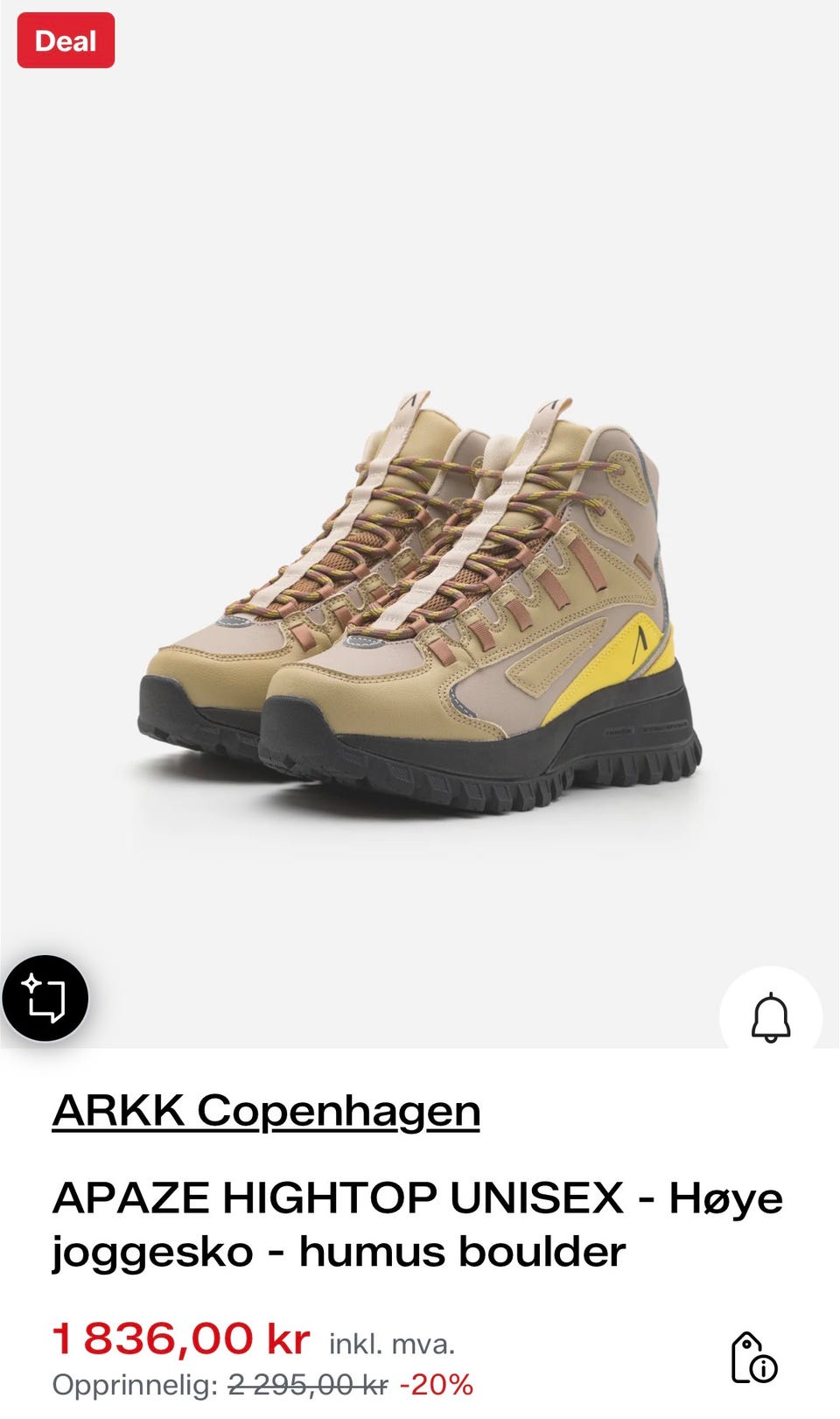Tap the notification bell for this product
This screenshot has height=1419, width=840.
771,1016
